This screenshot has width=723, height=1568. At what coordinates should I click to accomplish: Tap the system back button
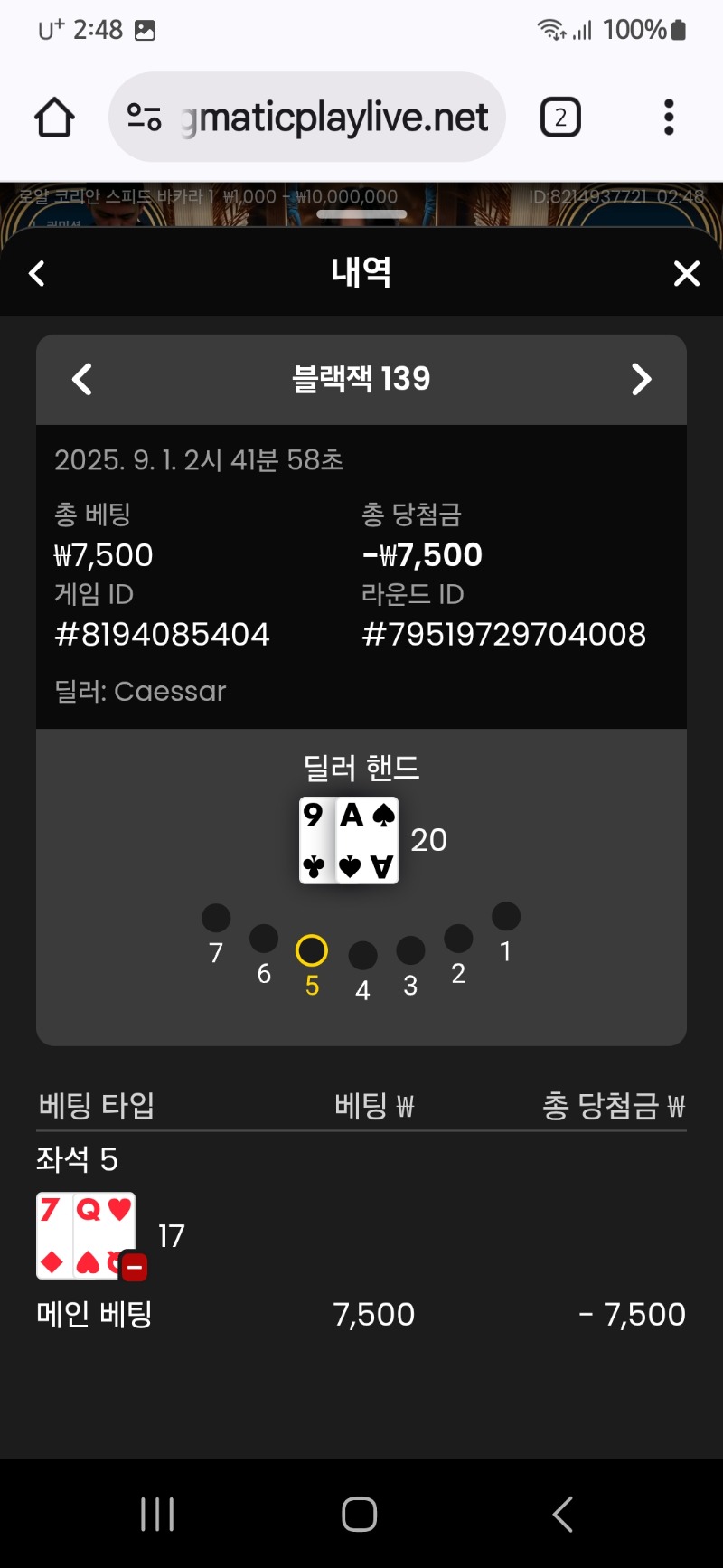pos(562,1514)
